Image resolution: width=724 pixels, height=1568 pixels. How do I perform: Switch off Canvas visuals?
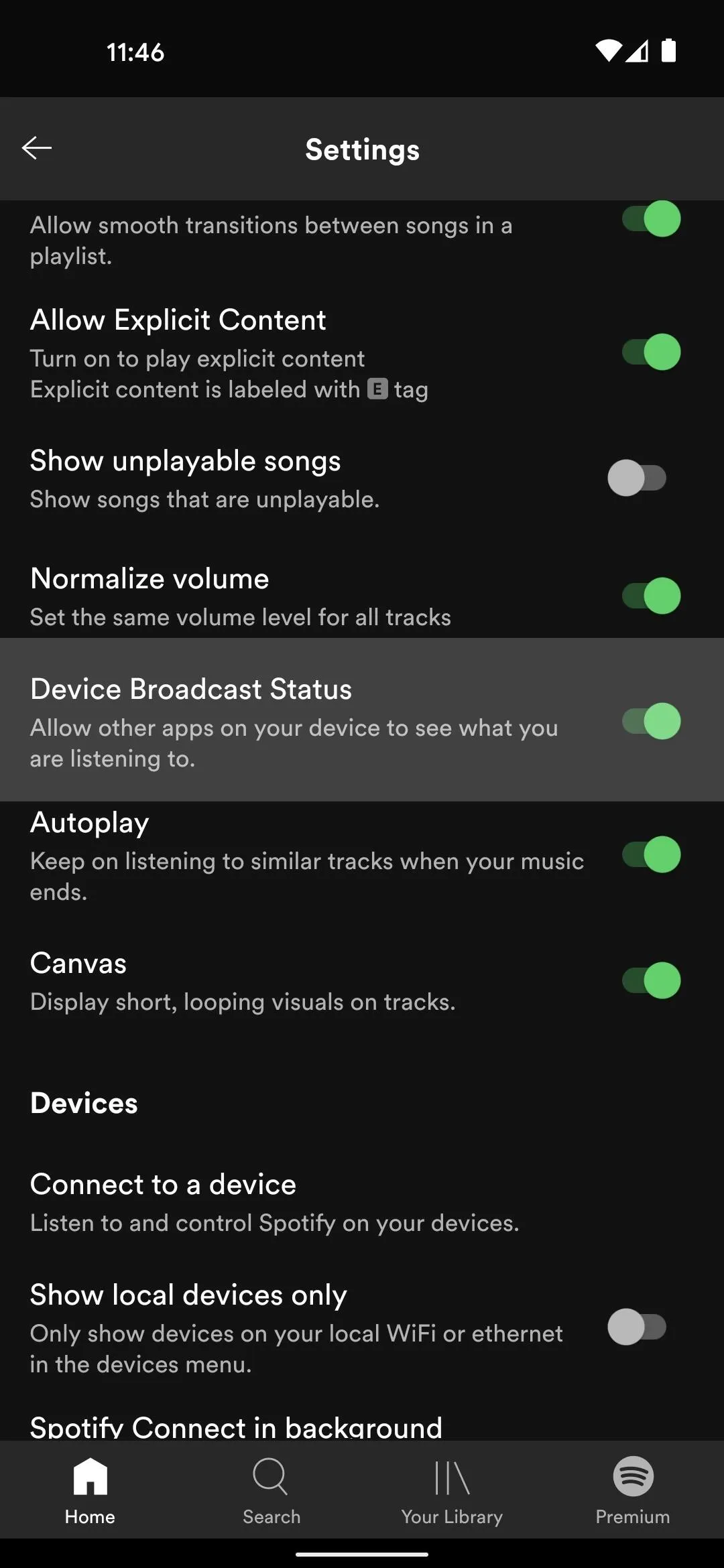tap(651, 980)
